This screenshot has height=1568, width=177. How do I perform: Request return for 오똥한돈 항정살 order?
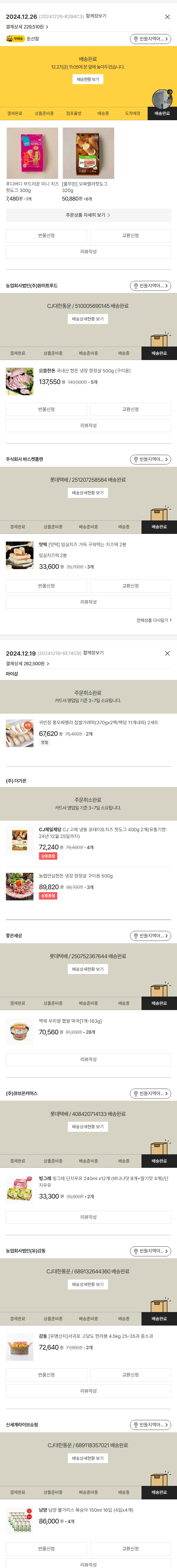pyautogui.click(x=46, y=409)
